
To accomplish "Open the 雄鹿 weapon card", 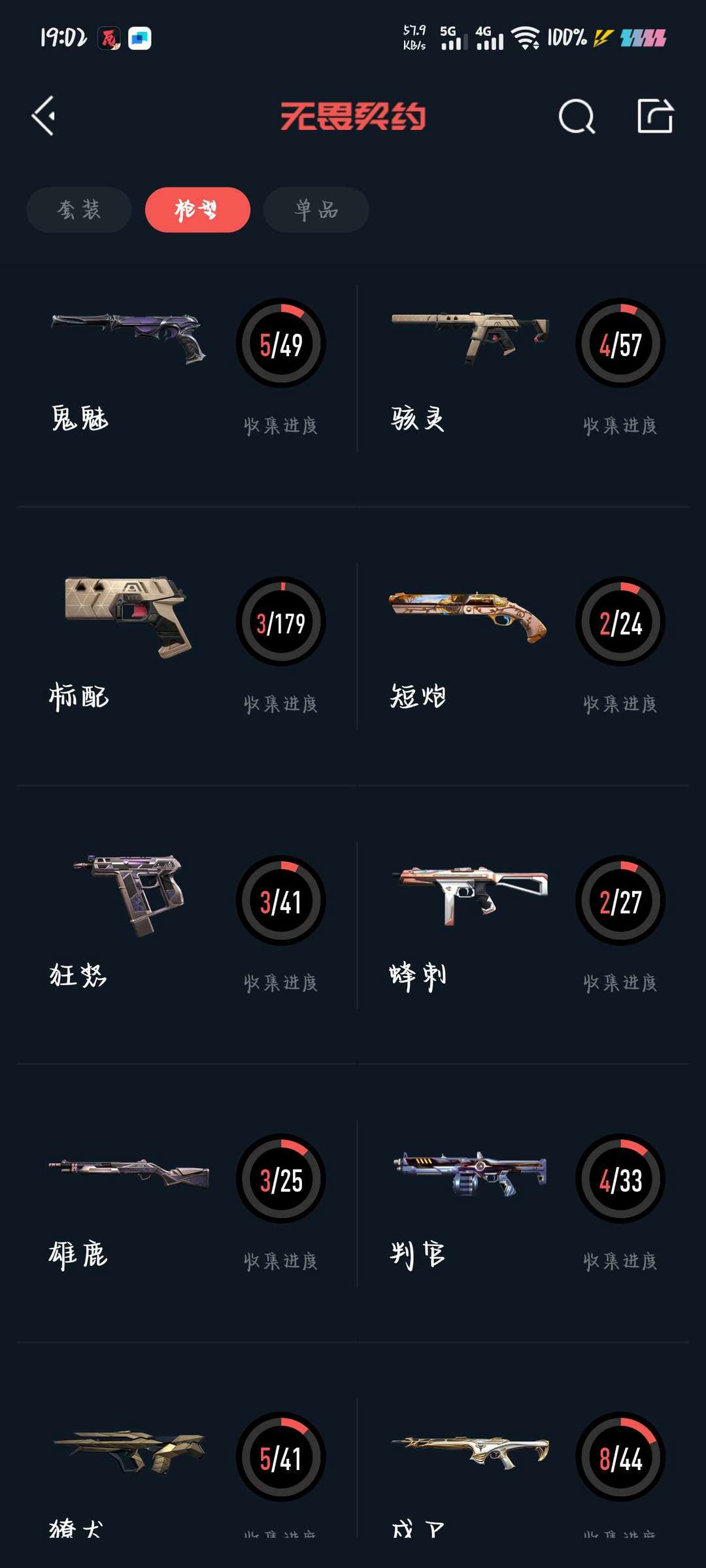I will pos(186,1203).
